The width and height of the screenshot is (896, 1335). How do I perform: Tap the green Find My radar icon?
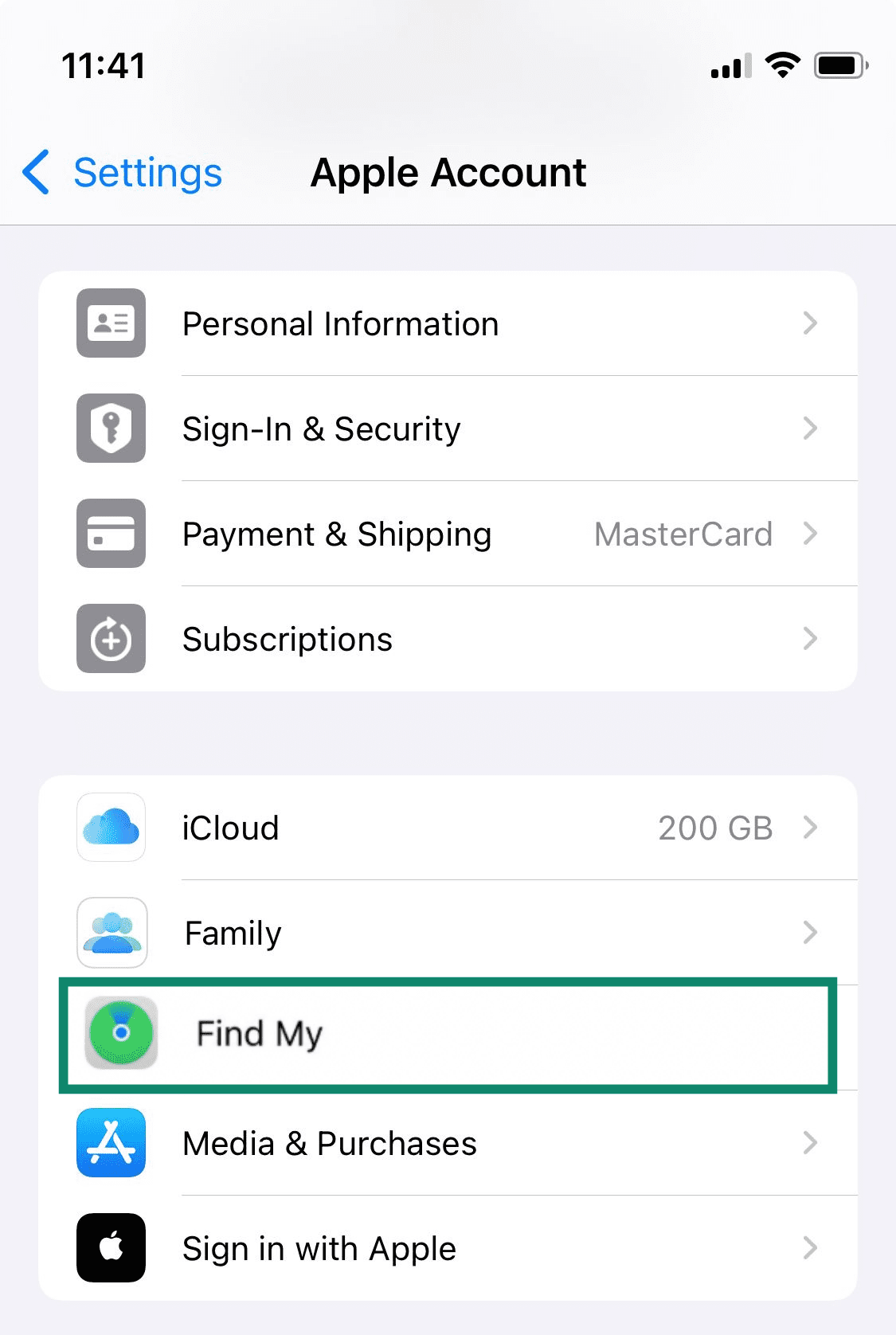120,1033
